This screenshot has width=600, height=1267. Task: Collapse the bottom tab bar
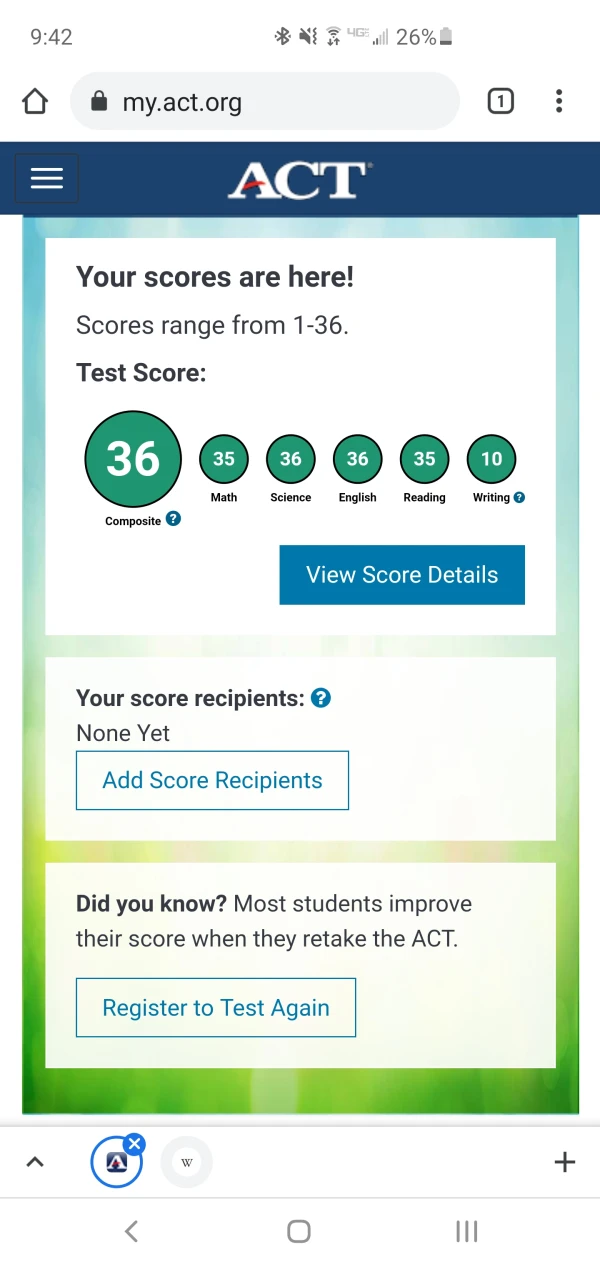[x=35, y=1162]
